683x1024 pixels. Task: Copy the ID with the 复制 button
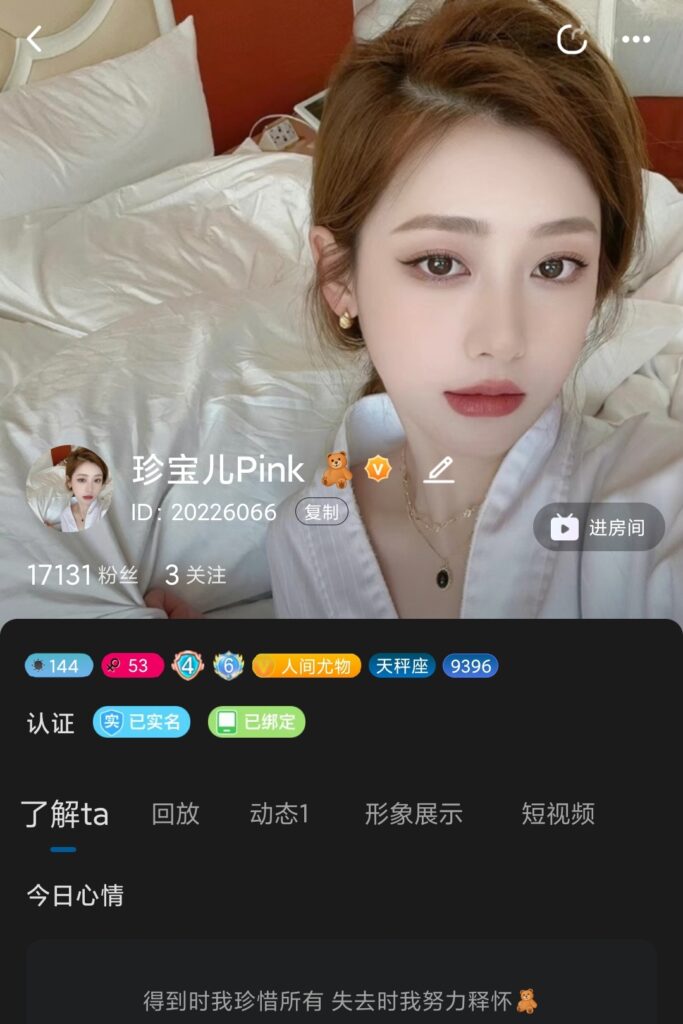[x=321, y=512]
